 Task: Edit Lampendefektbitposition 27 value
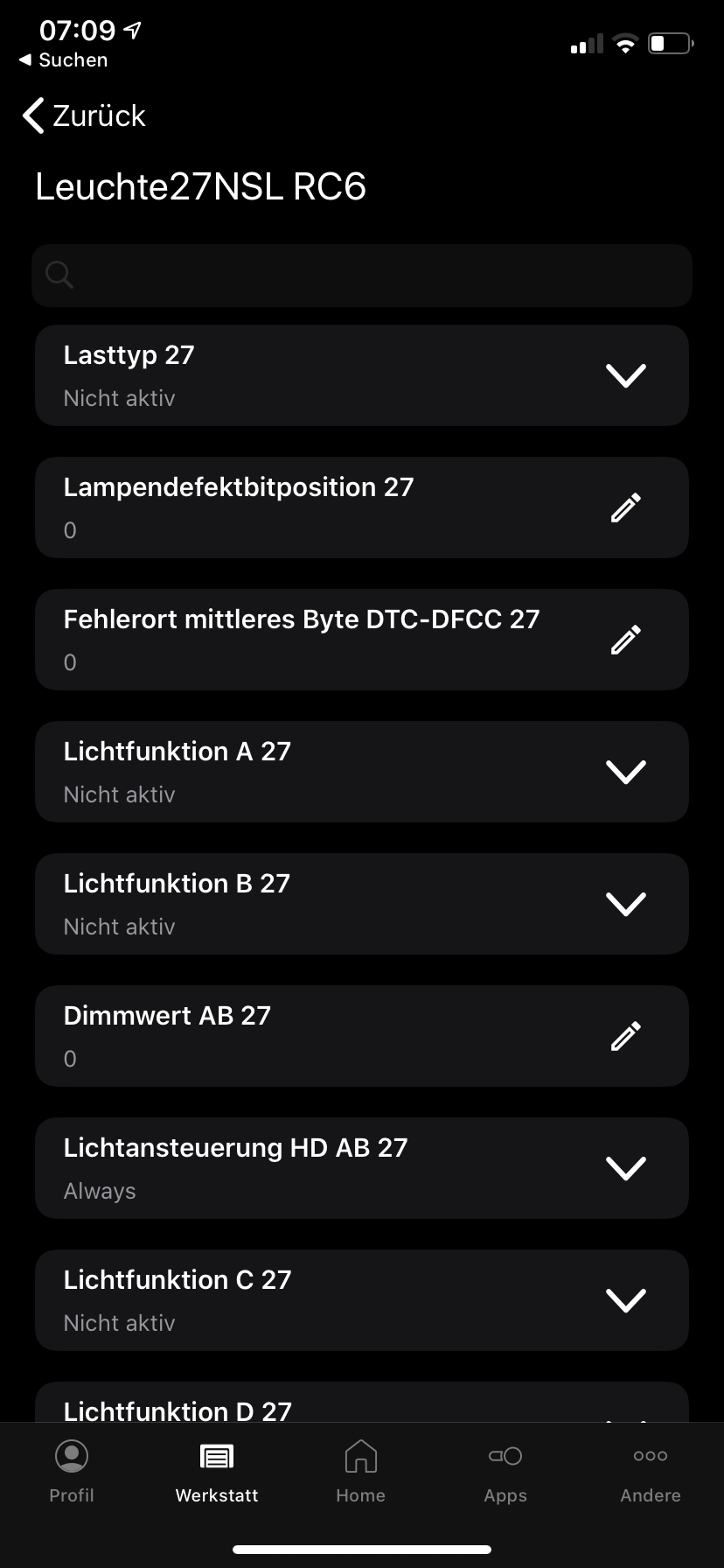[x=625, y=507]
